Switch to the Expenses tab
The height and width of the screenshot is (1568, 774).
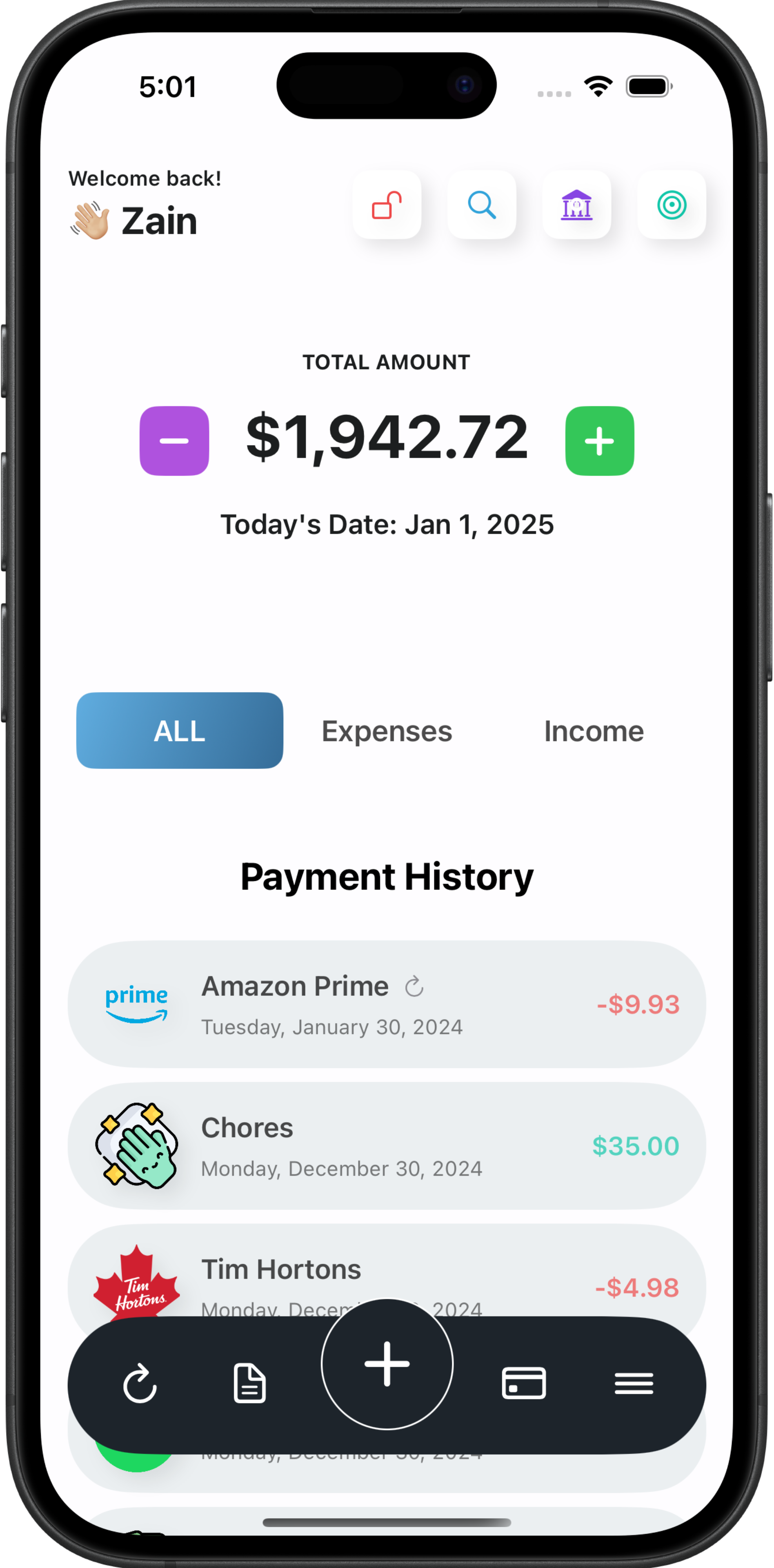(387, 731)
